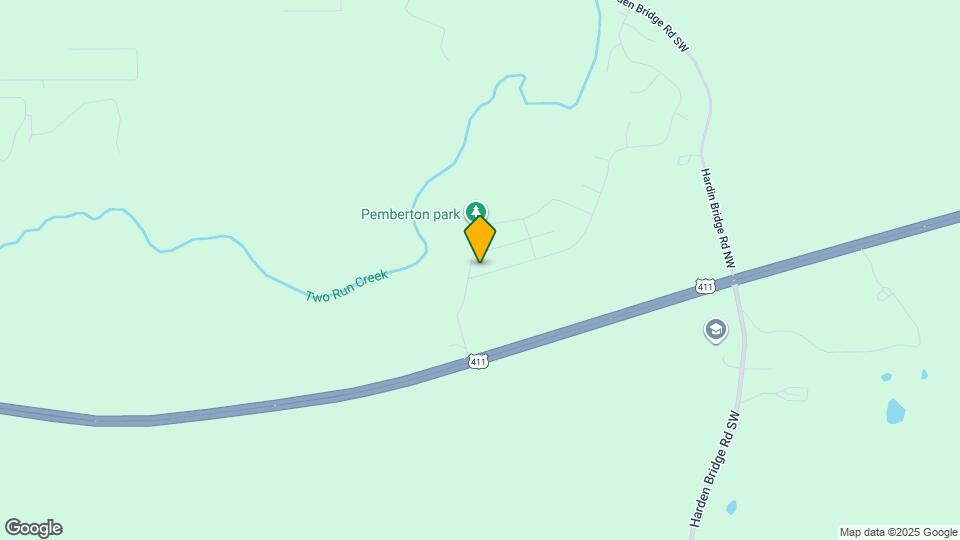Open the Pemberton park place pin
The width and height of the screenshot is (960, 540).
click(478, 209)
